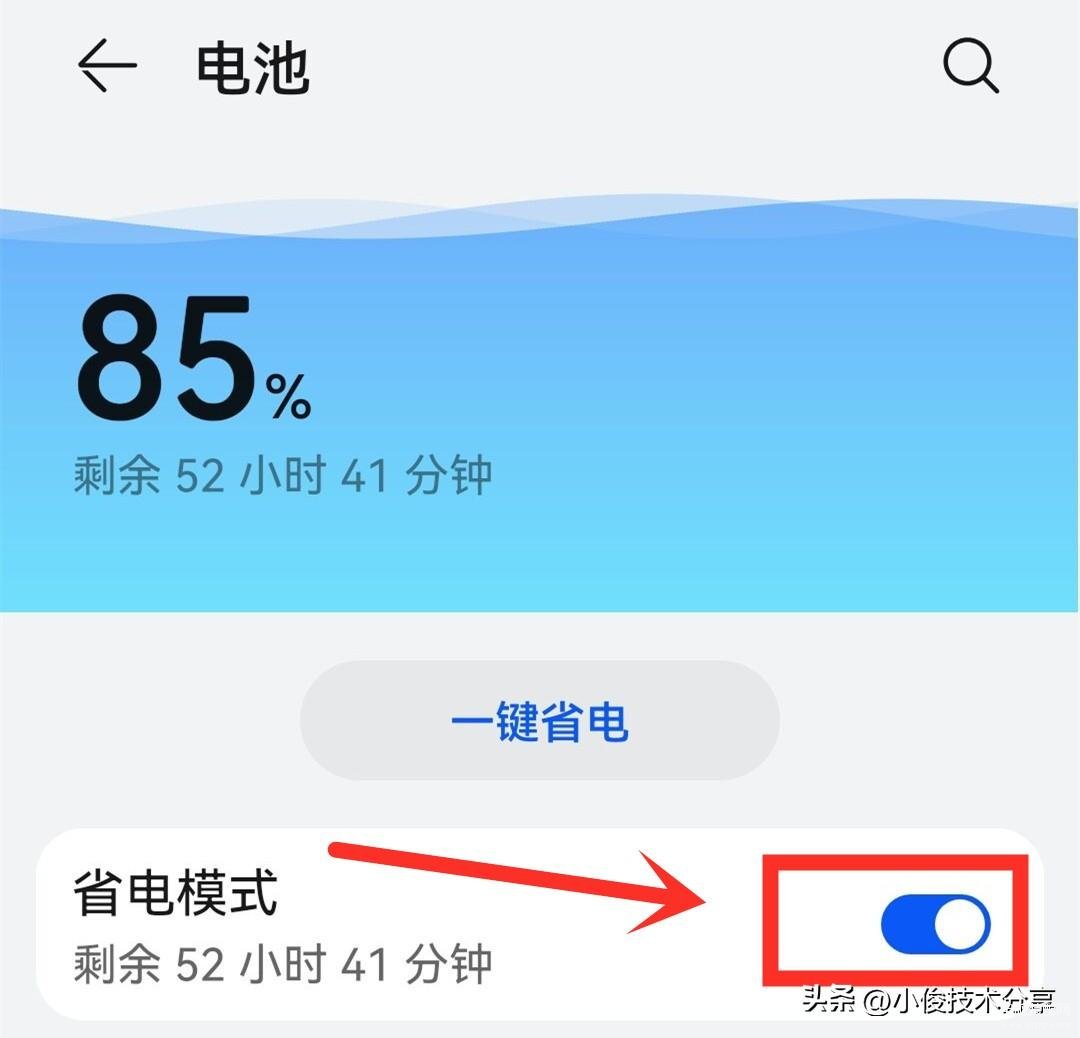Toggle the 省电模式 switch off
The width and height of the screenshot is (1080, 1038).
tap(935, 924)
